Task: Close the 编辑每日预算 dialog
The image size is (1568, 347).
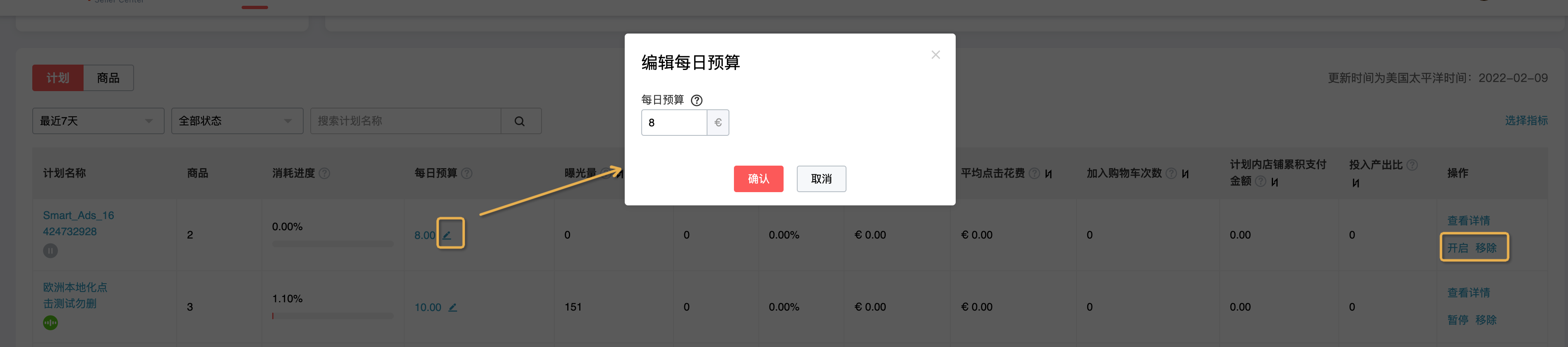Action: [x=935, y=55]
